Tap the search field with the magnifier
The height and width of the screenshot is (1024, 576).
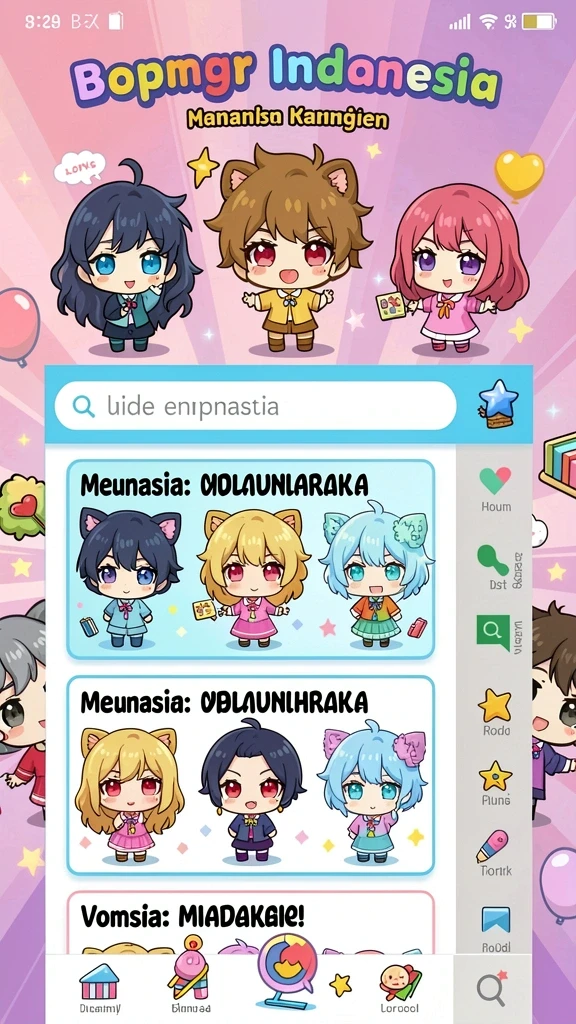click(255, 406)
